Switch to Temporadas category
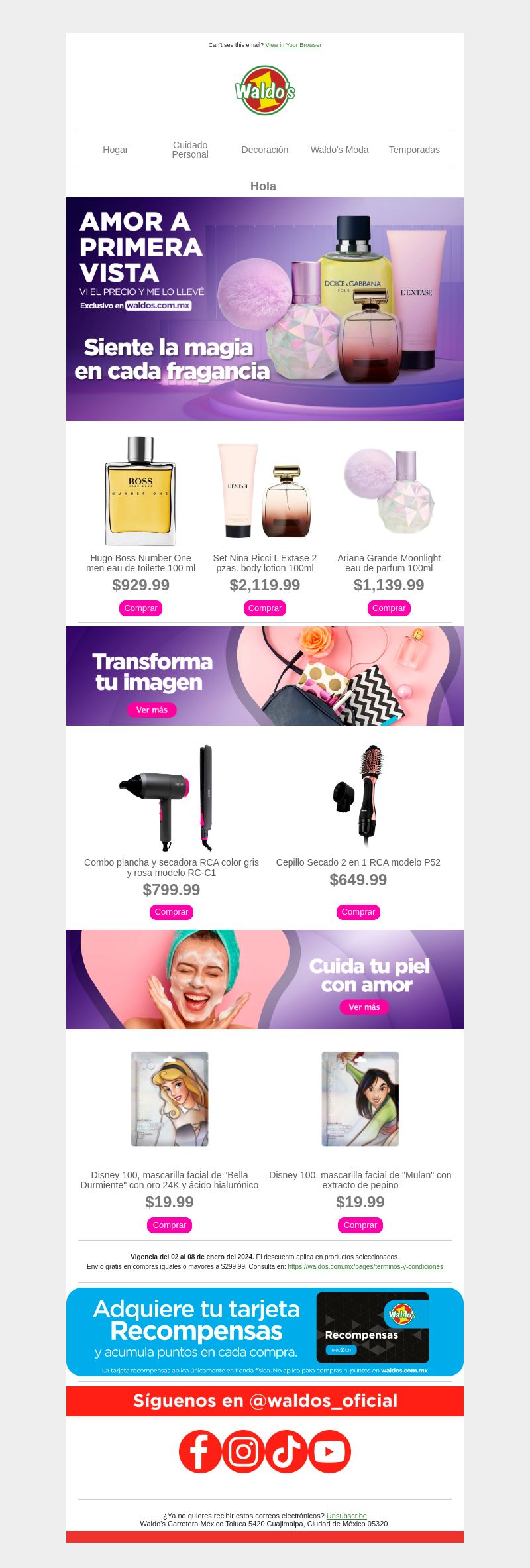Viewport: 530px width, 1568px height. click(414, 150)
